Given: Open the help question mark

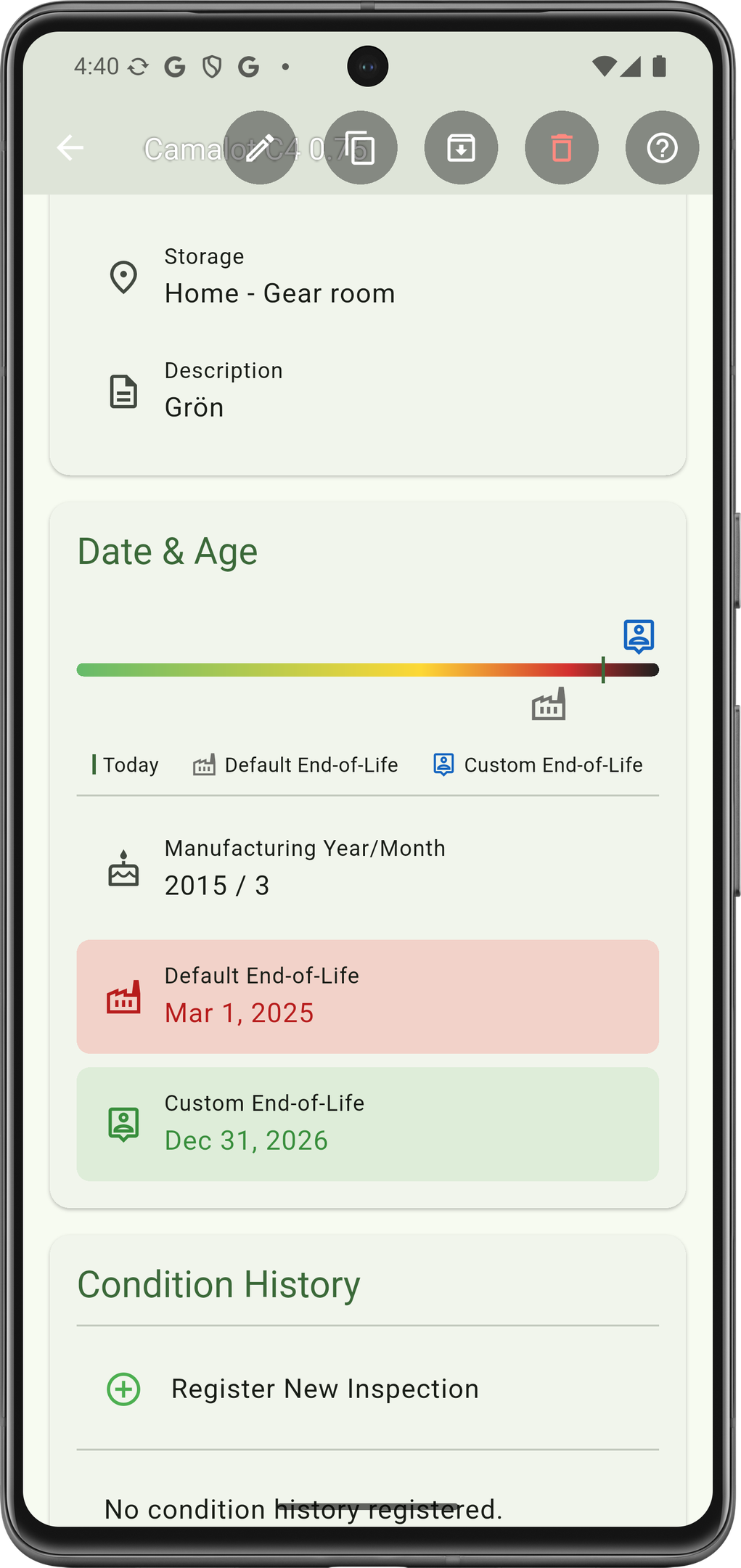Looking at the screenshot, I should (x=662, y=148).
